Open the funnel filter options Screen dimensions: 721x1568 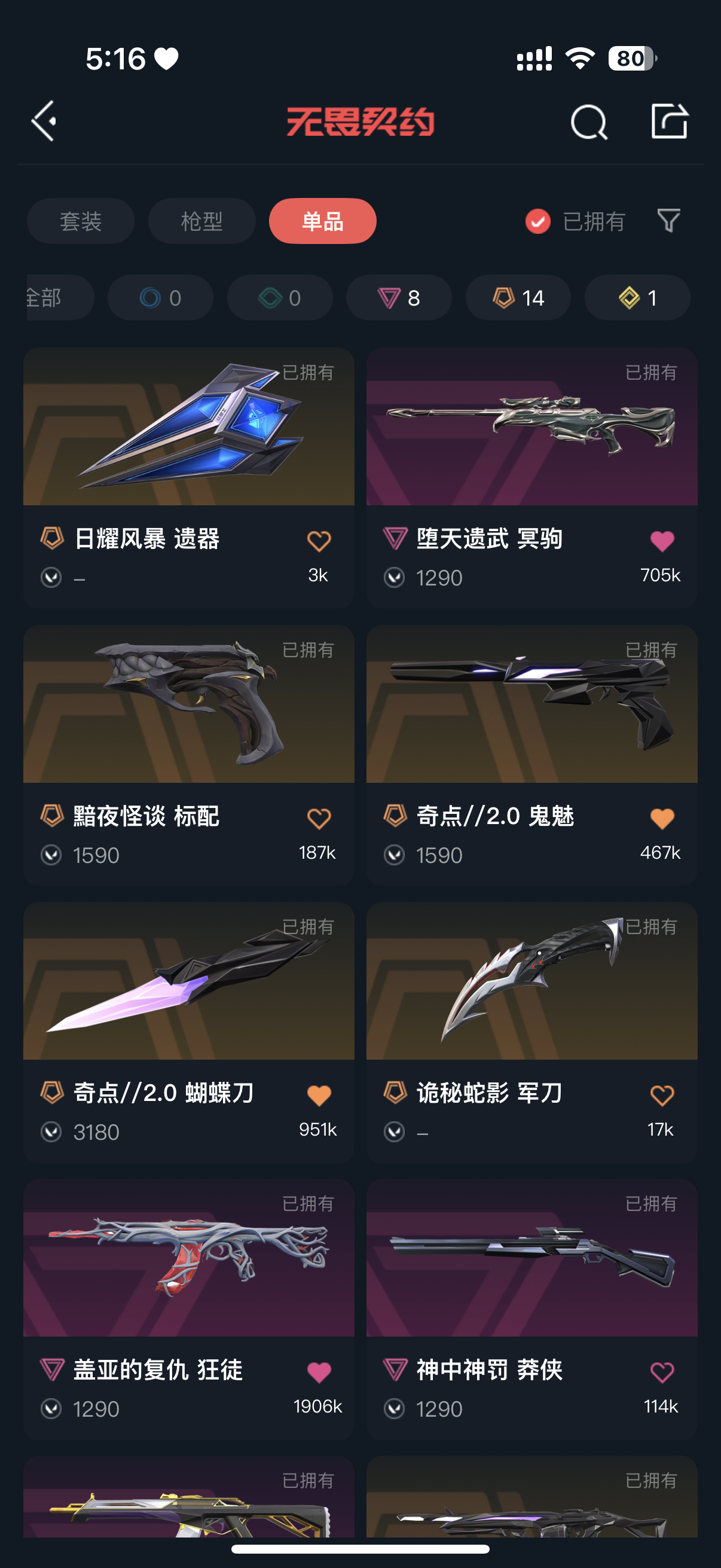coord(668,220)
